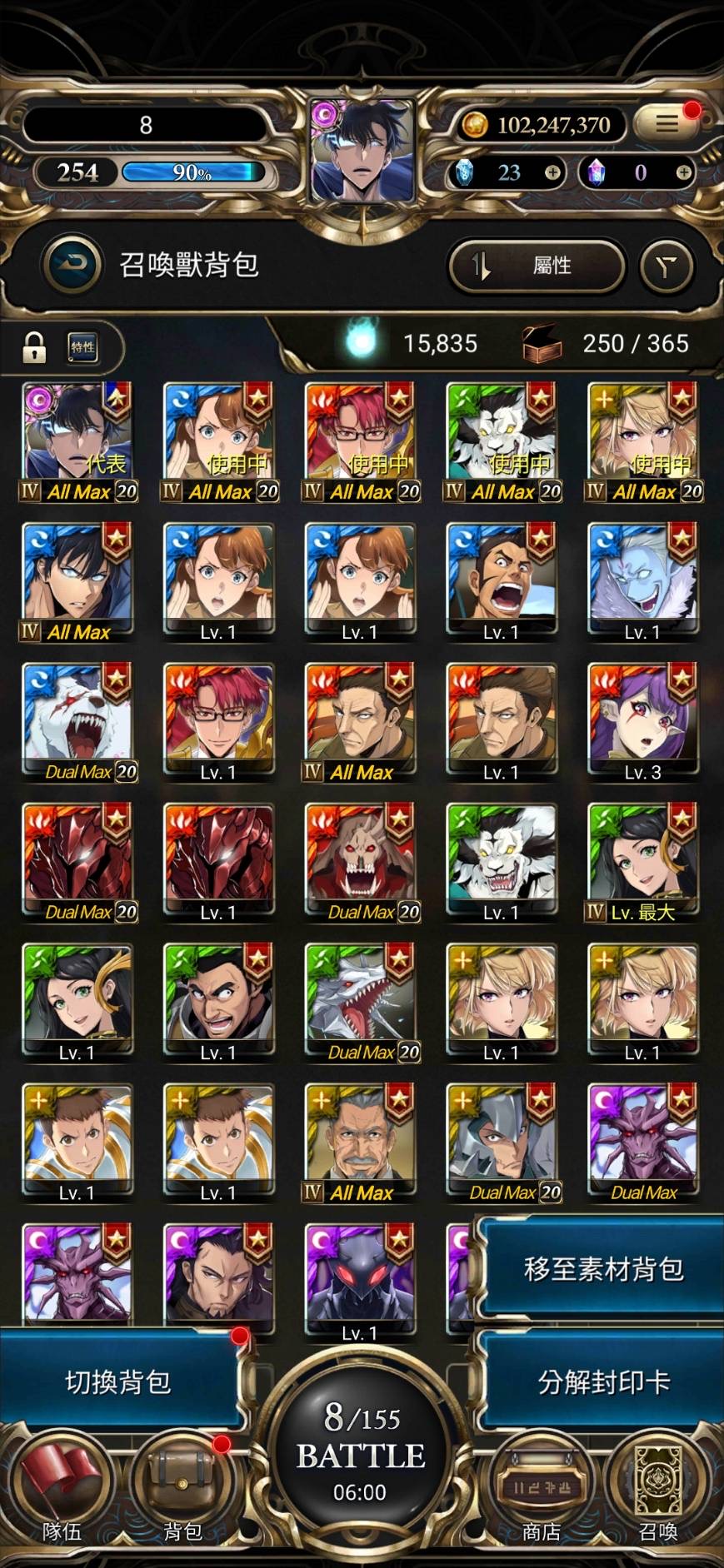The width and height of the screenshot is (724, 1568).
Task: Add more purple crystals with plus icon
Action: (x=683, y=172)
